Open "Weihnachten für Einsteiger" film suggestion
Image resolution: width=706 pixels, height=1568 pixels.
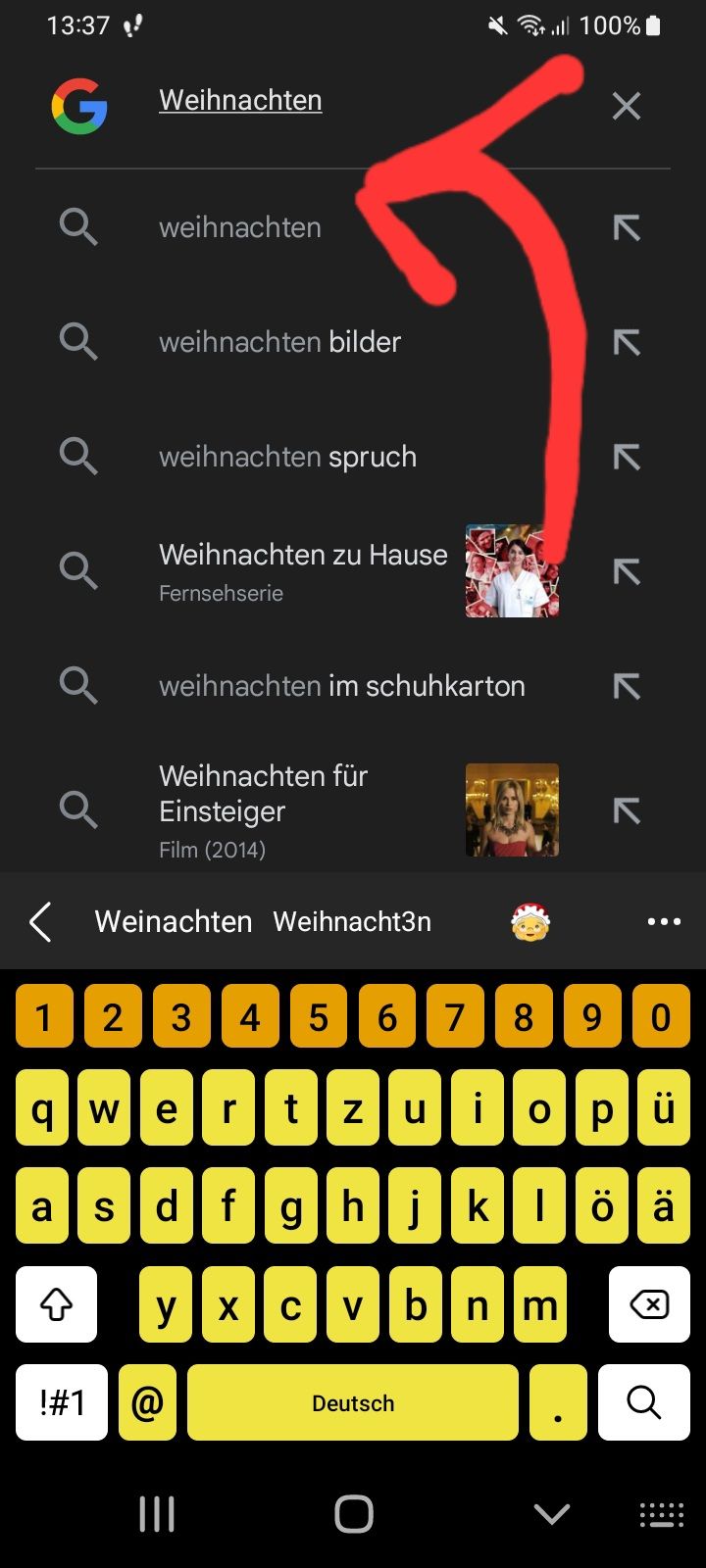pos(263,809)
